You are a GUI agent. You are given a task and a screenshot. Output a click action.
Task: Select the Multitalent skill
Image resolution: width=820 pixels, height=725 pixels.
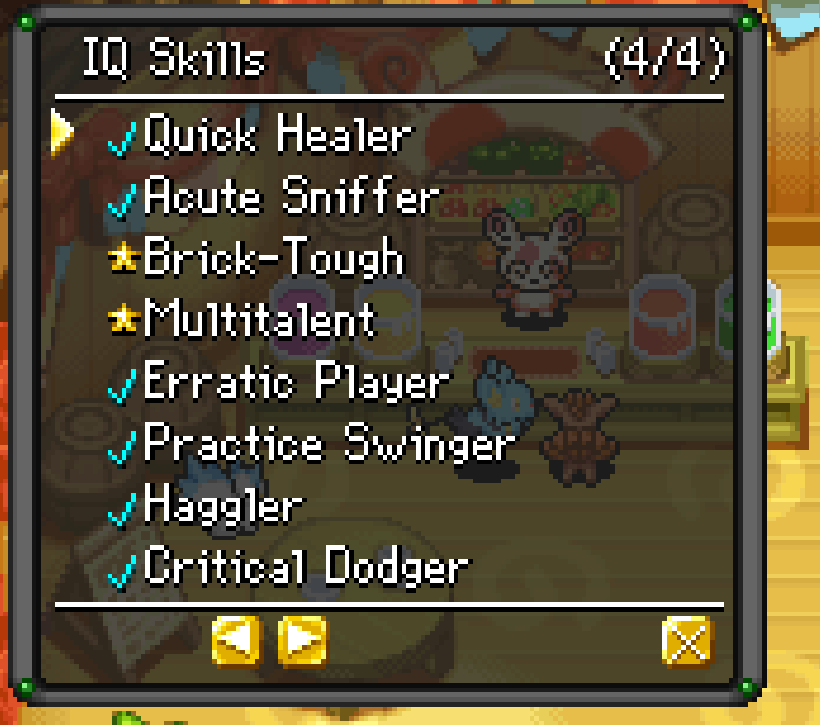(259, 320)
